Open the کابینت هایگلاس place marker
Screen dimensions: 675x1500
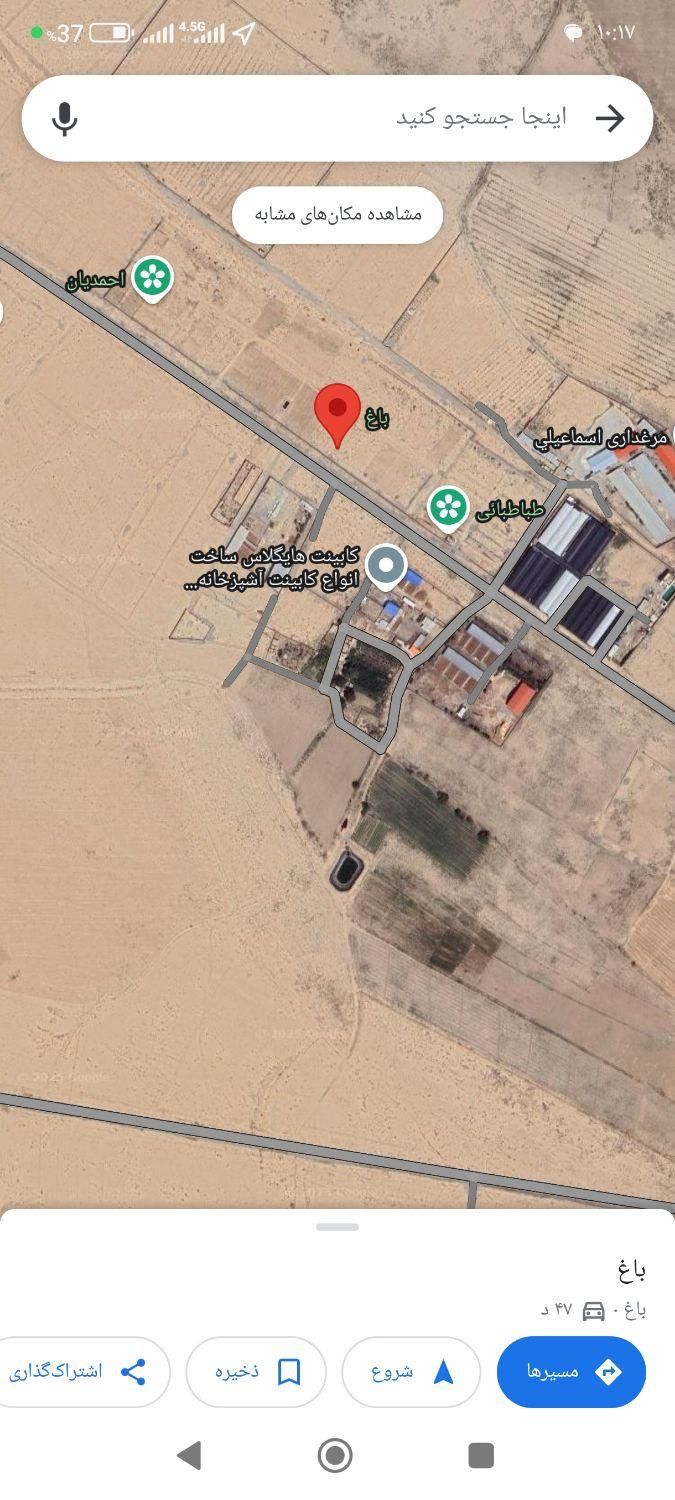pyautogui.click(x=386, y=565)
